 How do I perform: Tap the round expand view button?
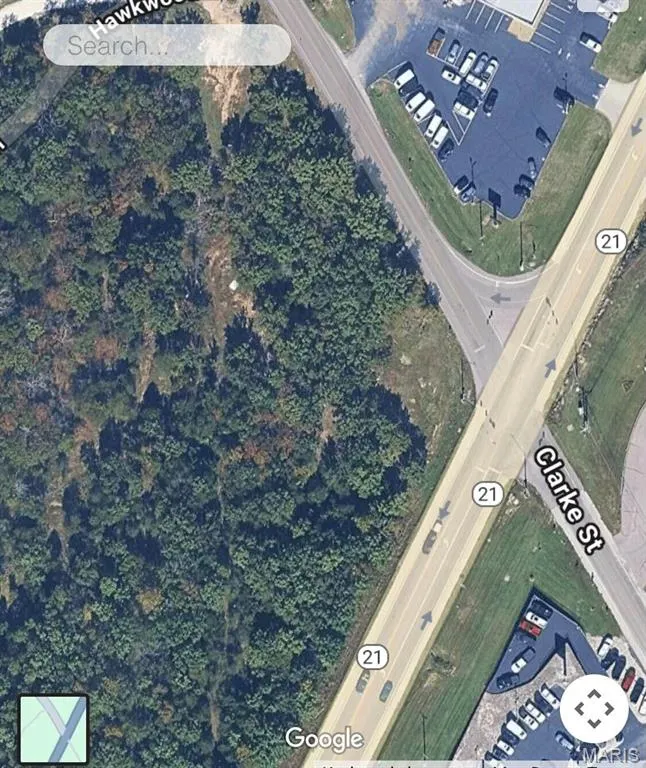pyautogui.click(x=594, y=710)
